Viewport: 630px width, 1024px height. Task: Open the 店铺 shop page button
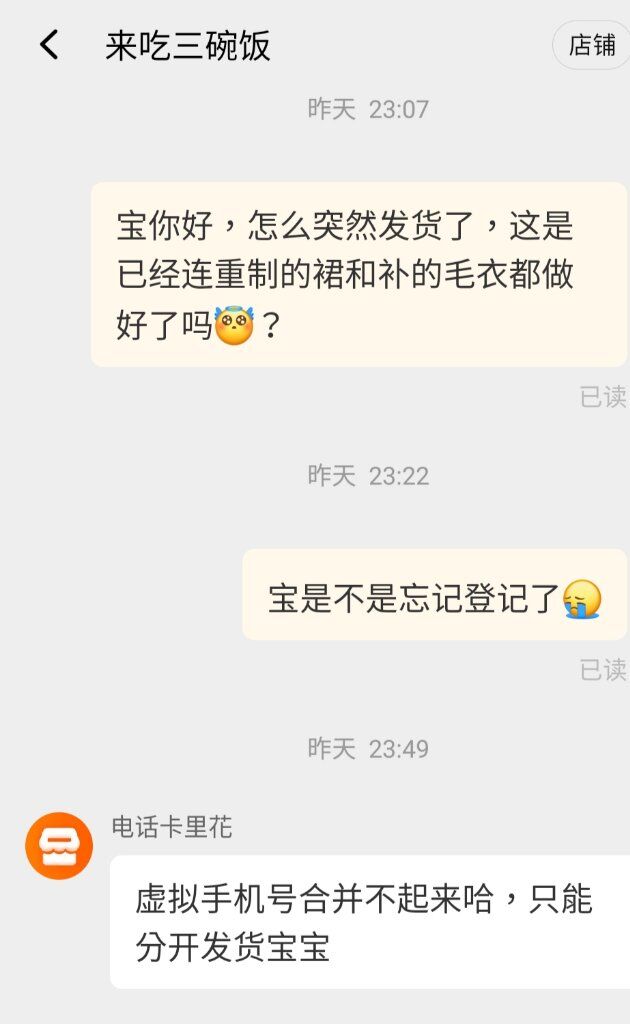click(x=591, y=45)
